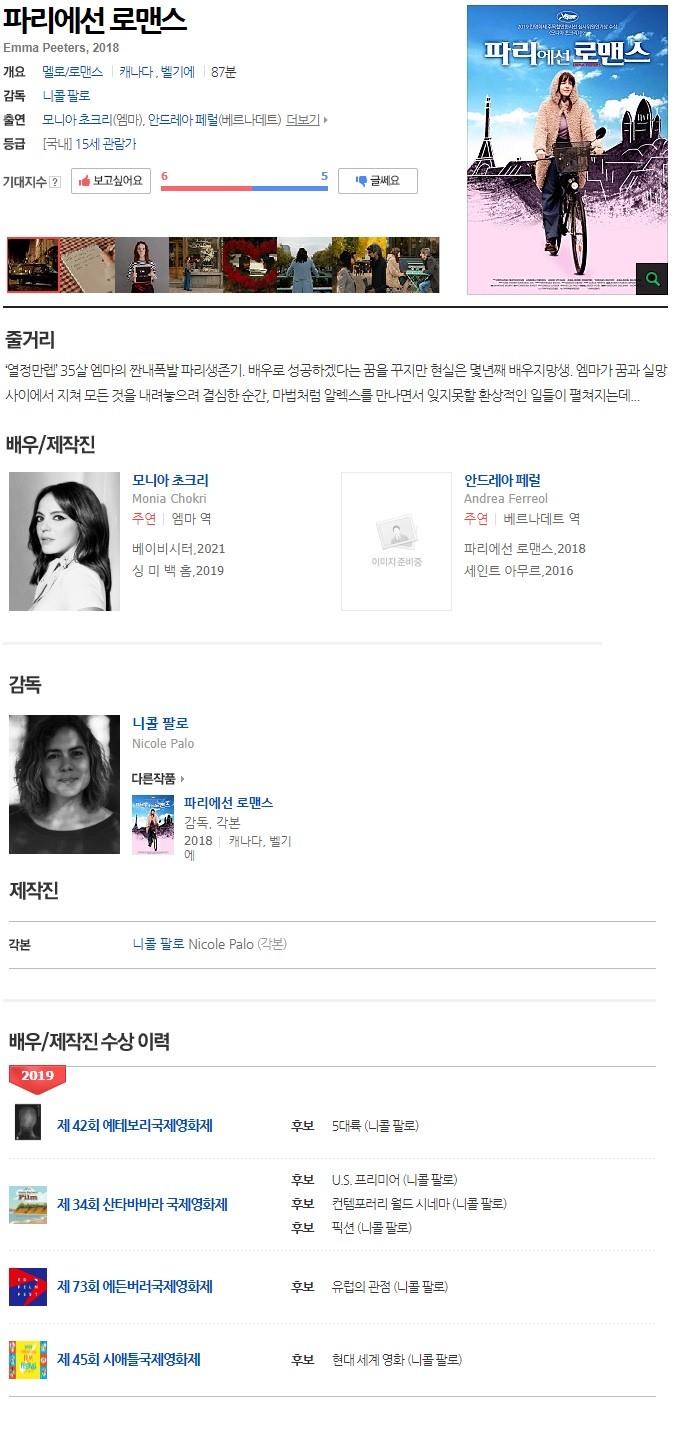This screenshot has width=680, height=1438.
Task: View 모니아 초크리 actor profile
Action: 170,481
